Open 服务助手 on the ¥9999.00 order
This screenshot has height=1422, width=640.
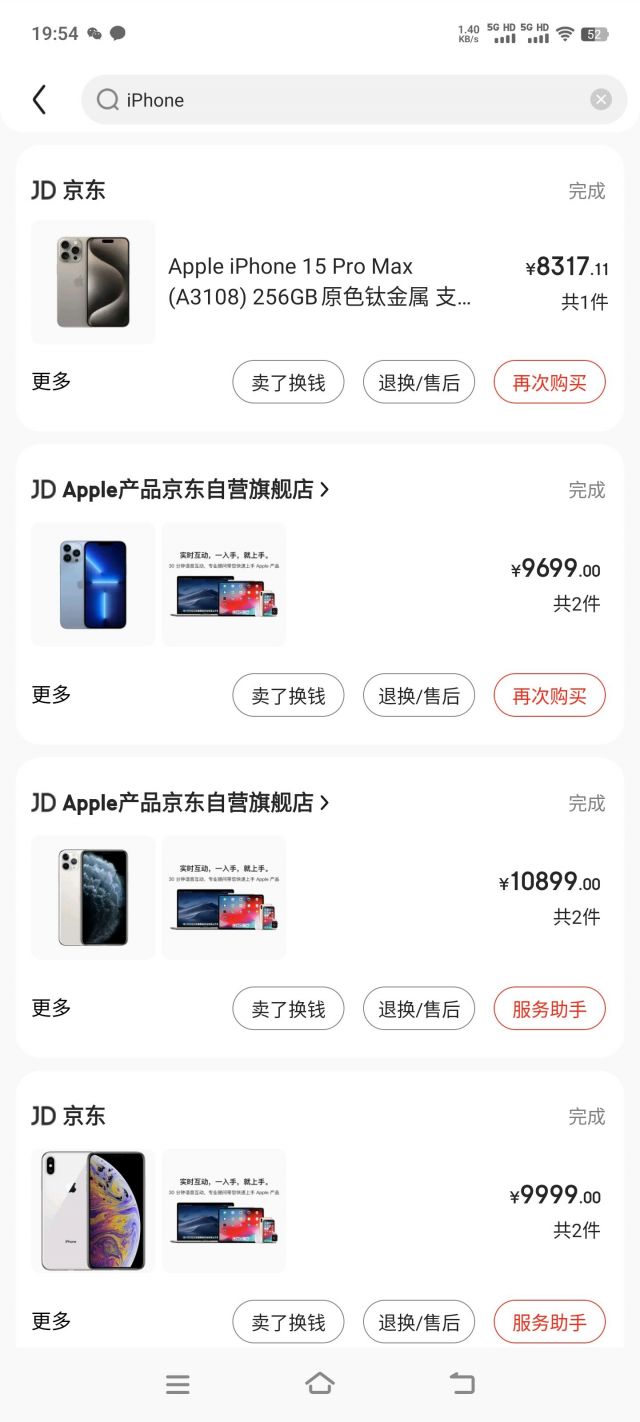pyautogui.click(x=549, y=1322)
